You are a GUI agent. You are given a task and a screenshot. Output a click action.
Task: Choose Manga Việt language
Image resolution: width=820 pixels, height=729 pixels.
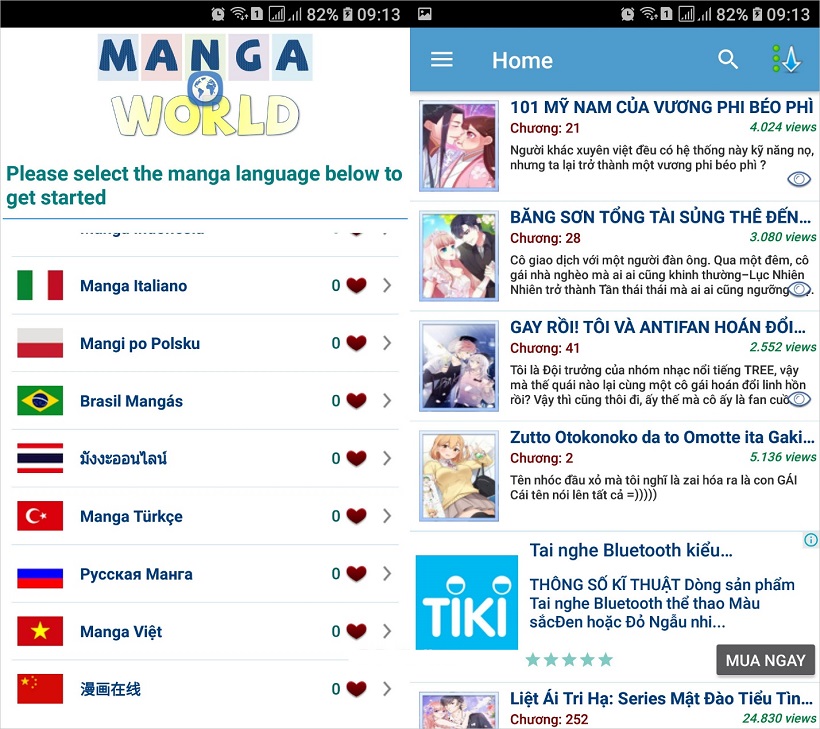[120, 632]
